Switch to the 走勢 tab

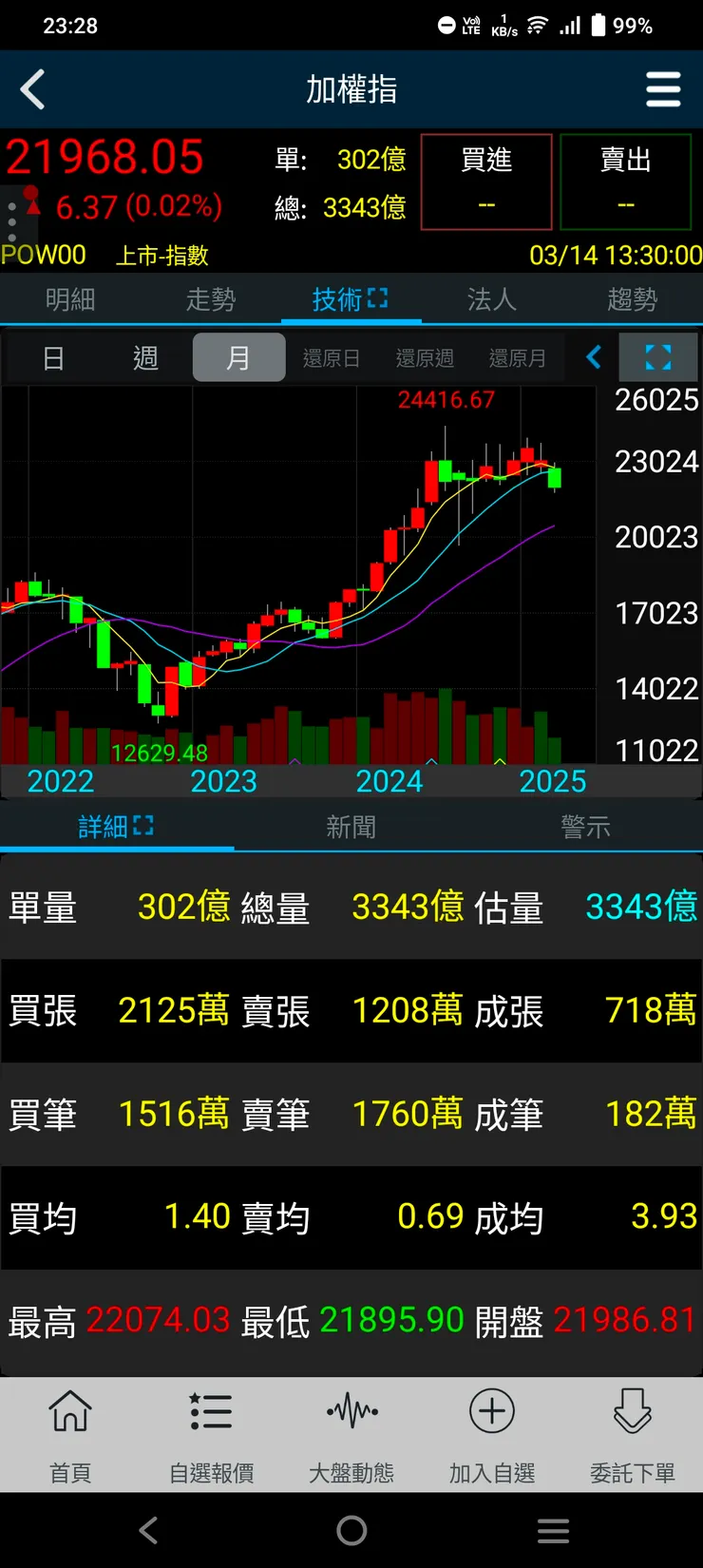click(210, 300)
